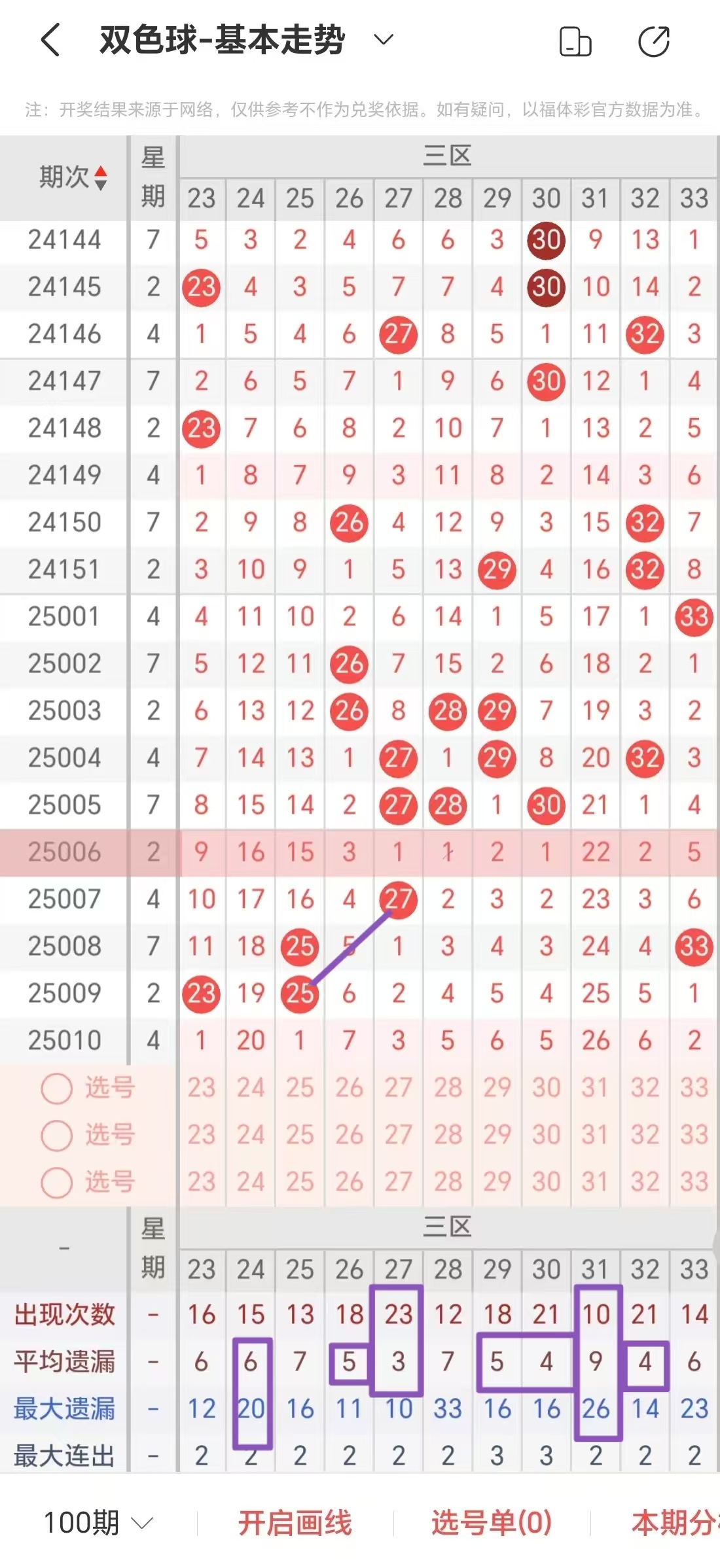Tap the screen orientation icon
720x1568 pixels.
pos(575,42)
